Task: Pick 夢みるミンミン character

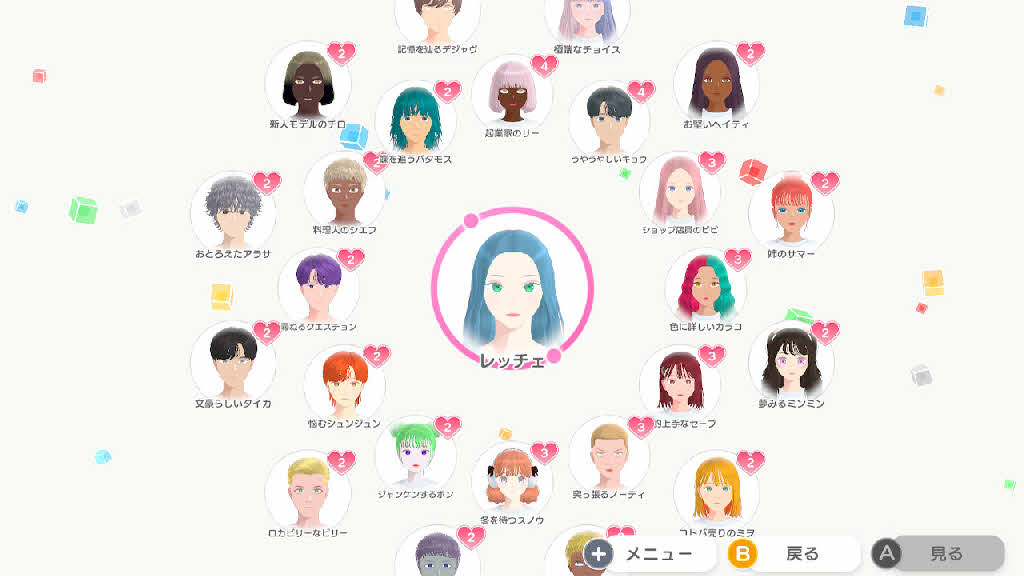Action: (791, 362)
